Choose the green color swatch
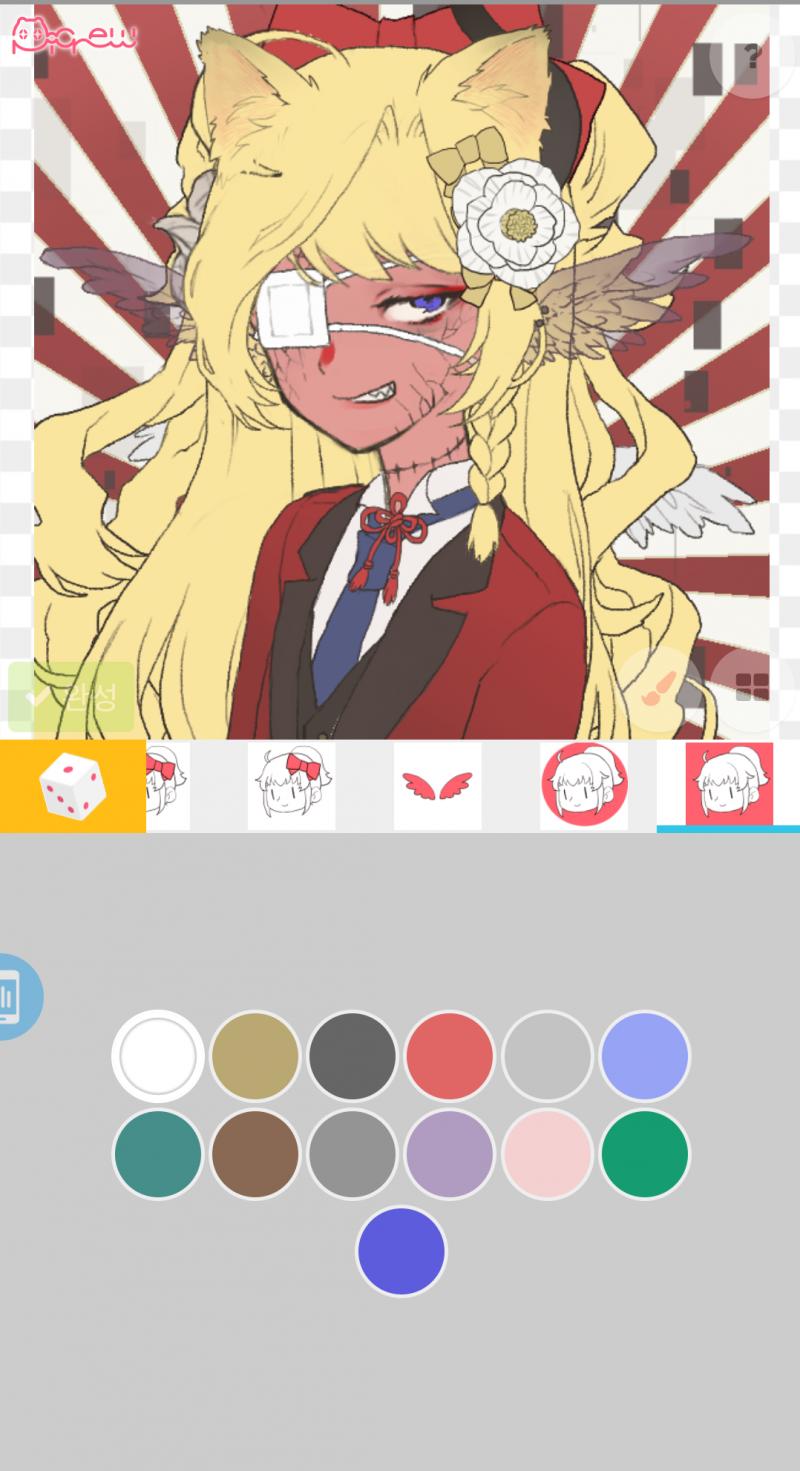800x1471 pixels. click(644, 1154)
